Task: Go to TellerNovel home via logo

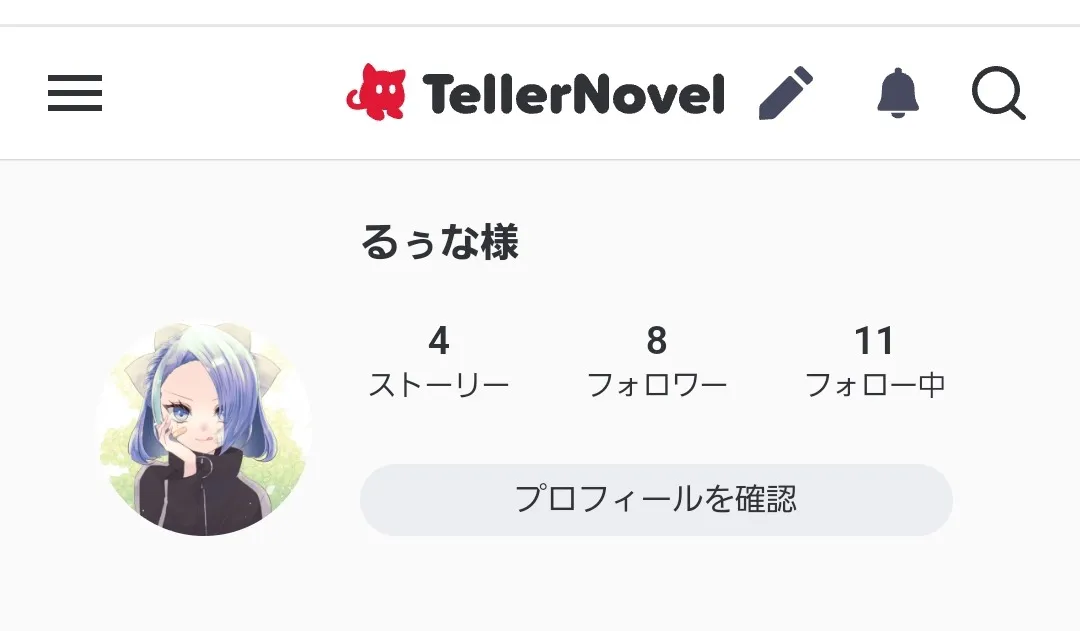Action: (535, 94)
